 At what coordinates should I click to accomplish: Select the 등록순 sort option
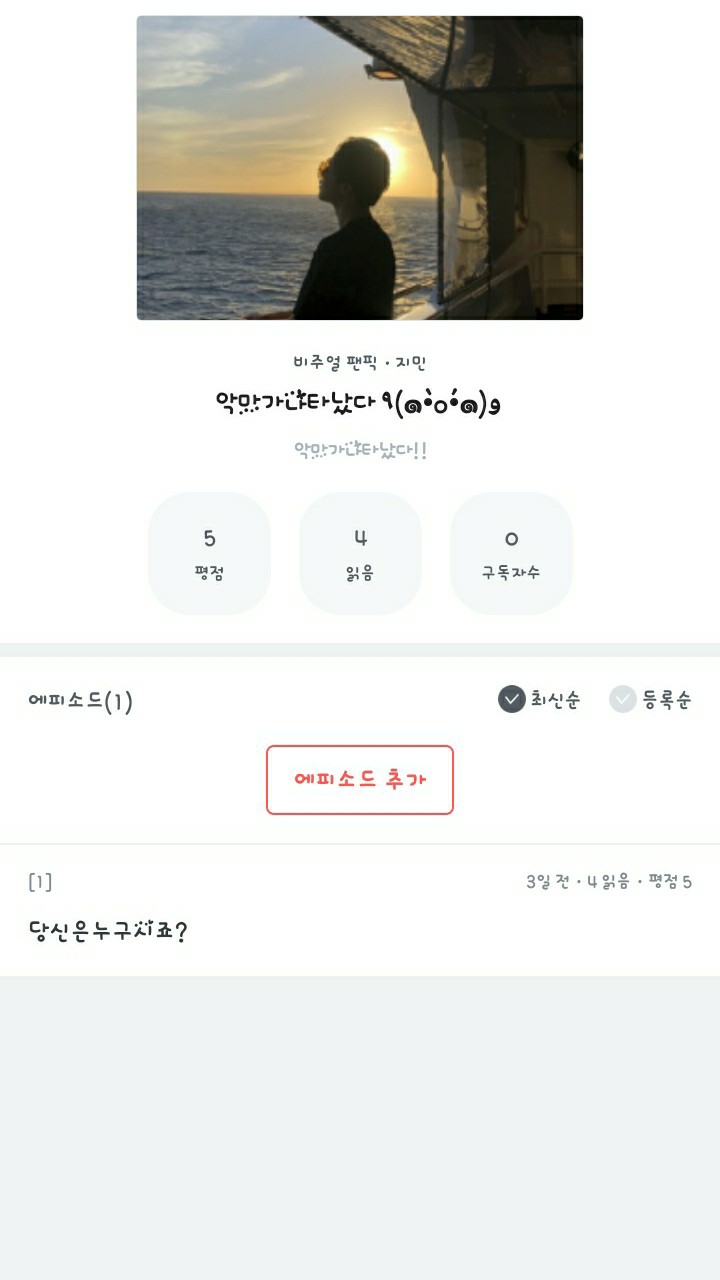[650, 699]
